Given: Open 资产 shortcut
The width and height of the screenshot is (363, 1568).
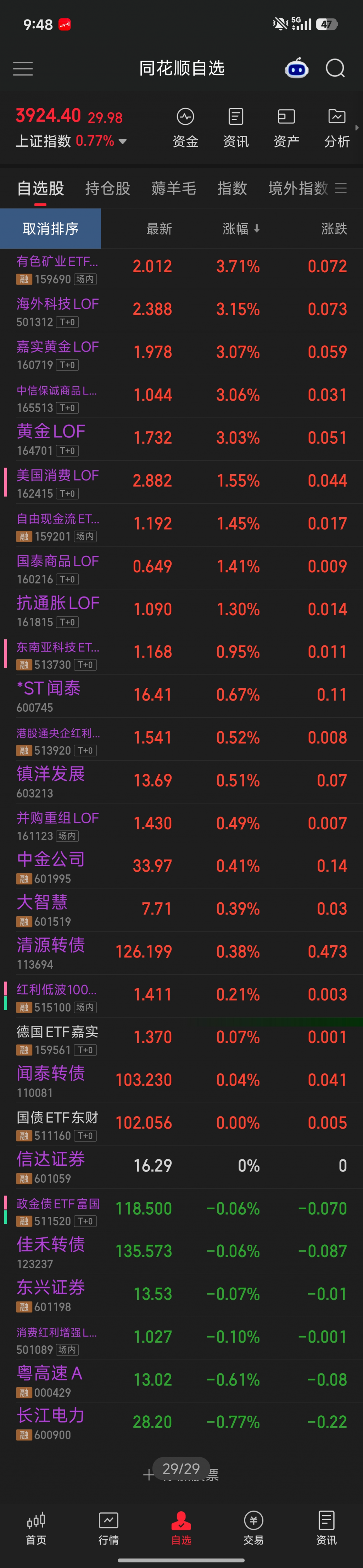Looking at the screenshot, I should [x=286, y=128].
